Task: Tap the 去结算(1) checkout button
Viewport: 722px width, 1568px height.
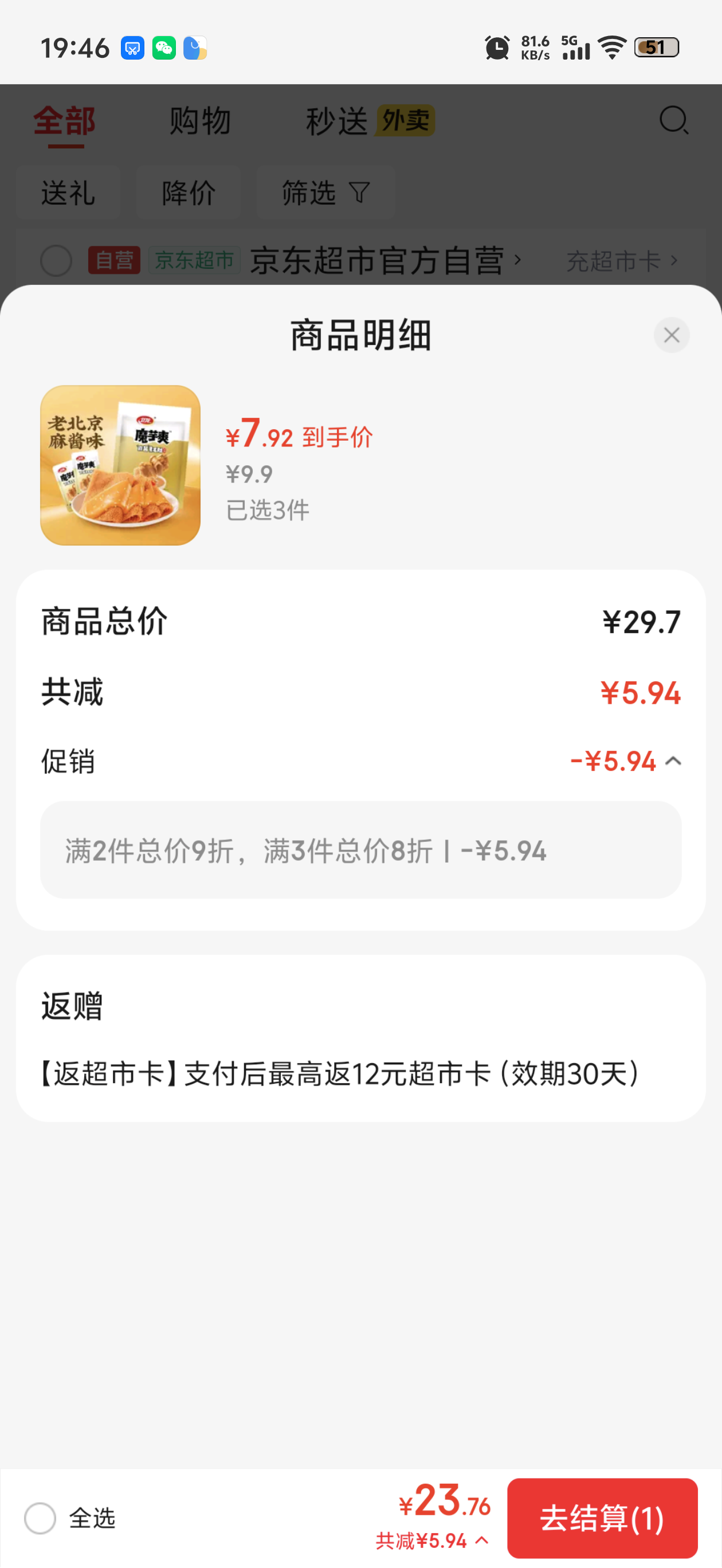Action: tap(603, 1519)
